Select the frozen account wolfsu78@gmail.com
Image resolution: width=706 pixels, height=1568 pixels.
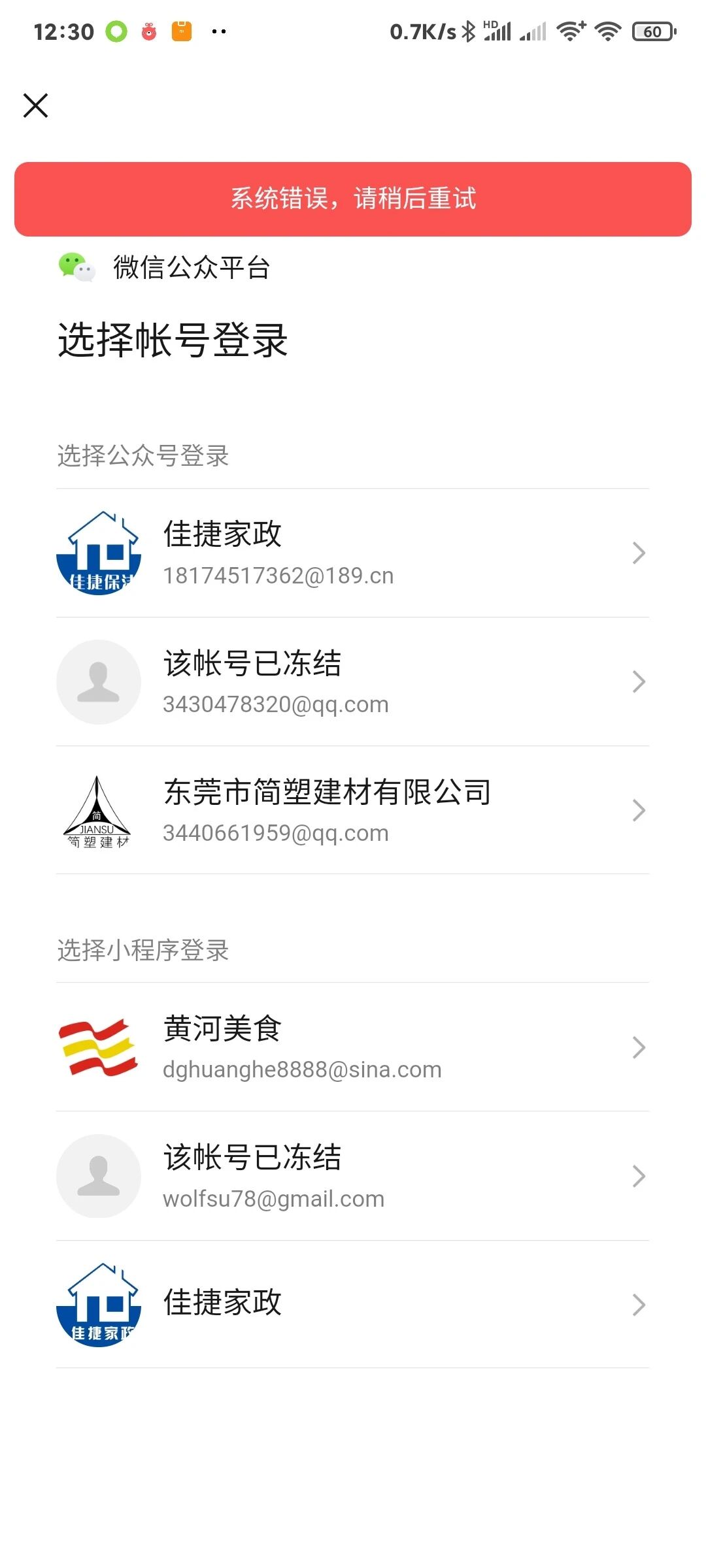click(352, 1176)
